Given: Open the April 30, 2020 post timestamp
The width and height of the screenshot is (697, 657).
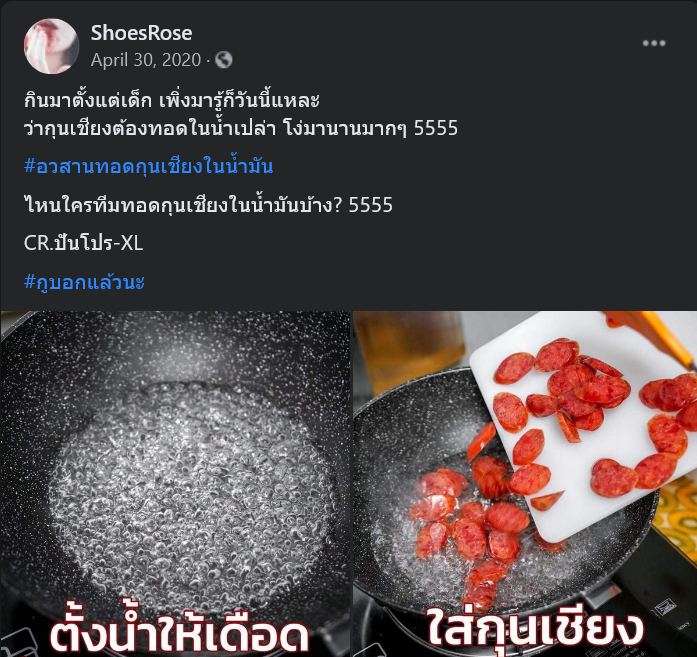Looking at the screenshot, I should pyautogui.click(x=147, y=59).
